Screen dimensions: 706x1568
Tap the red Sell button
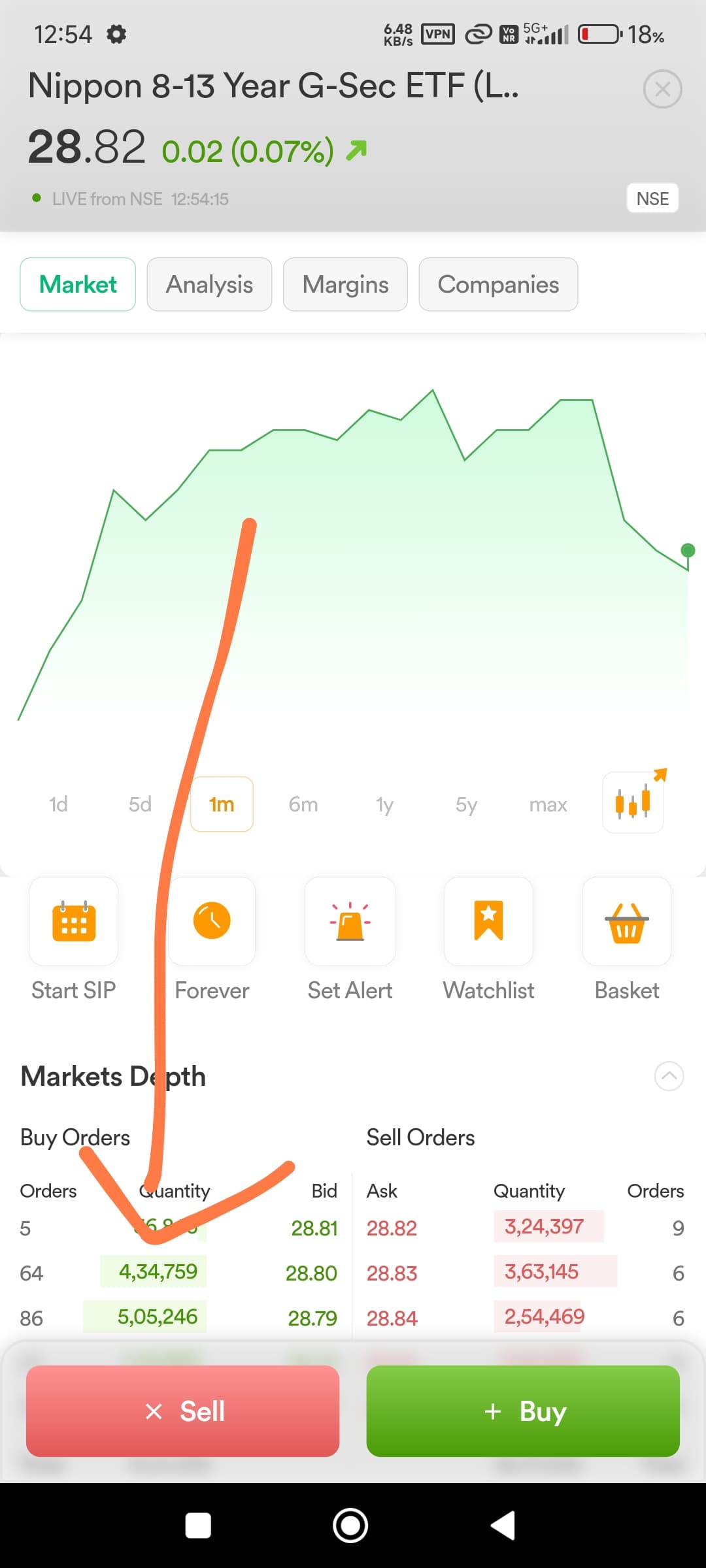point(183,1411)
